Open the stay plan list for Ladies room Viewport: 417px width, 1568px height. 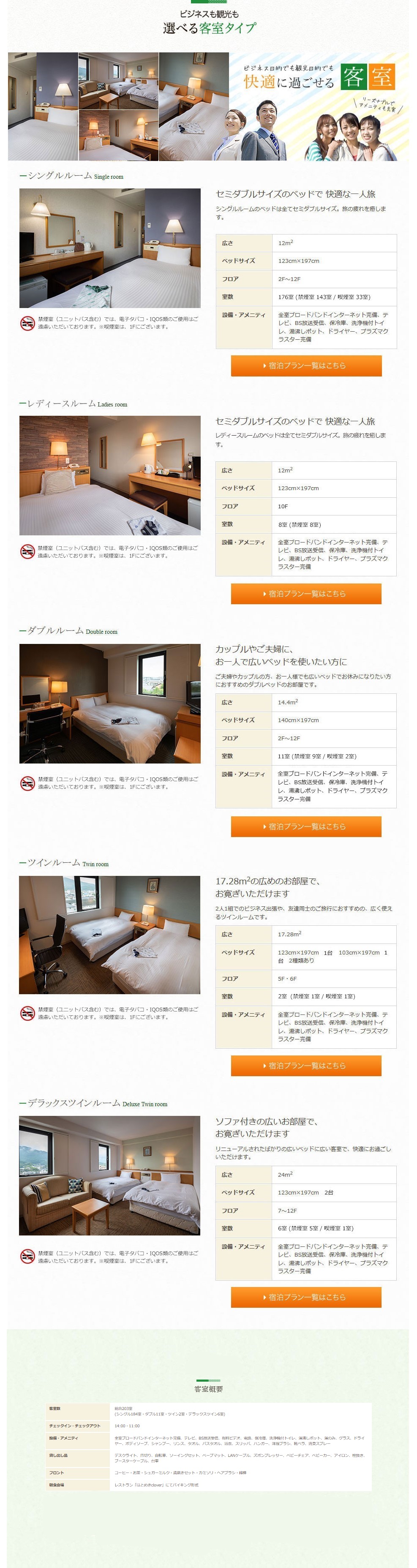[x=306, y=594]
